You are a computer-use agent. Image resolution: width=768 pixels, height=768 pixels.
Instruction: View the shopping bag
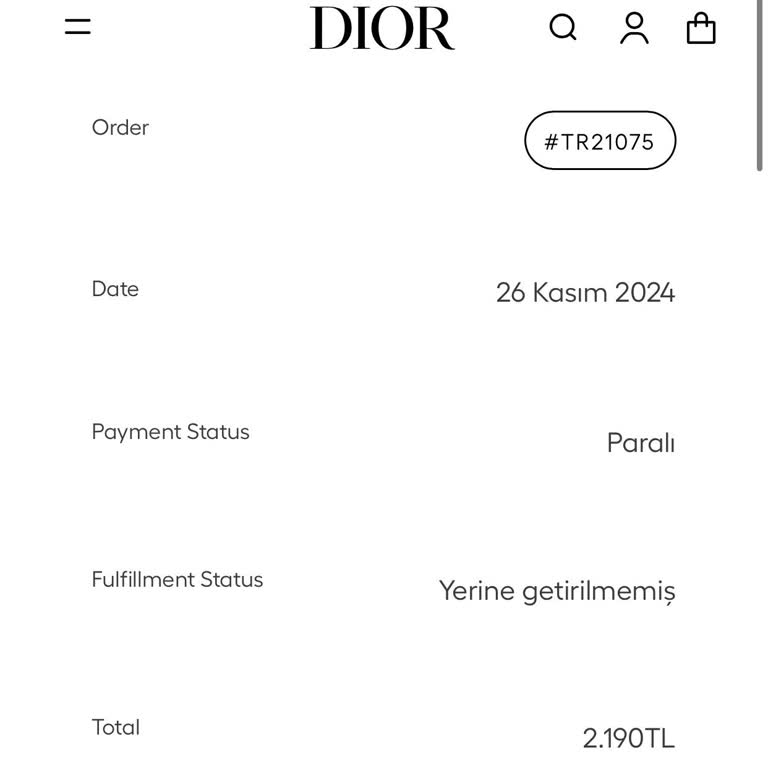click(701, 28)
